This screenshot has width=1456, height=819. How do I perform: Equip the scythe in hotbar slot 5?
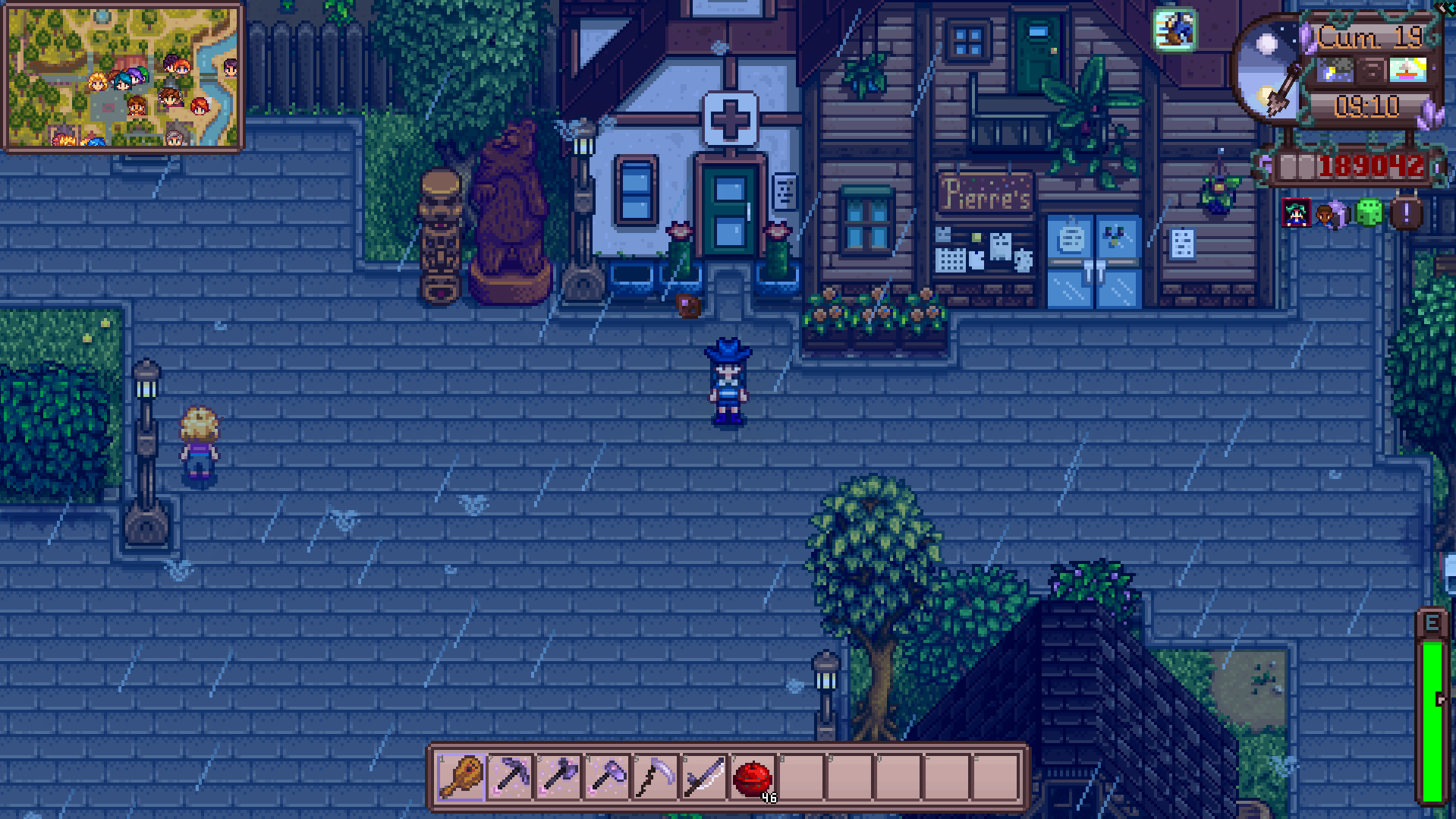(x=655, y=776)
